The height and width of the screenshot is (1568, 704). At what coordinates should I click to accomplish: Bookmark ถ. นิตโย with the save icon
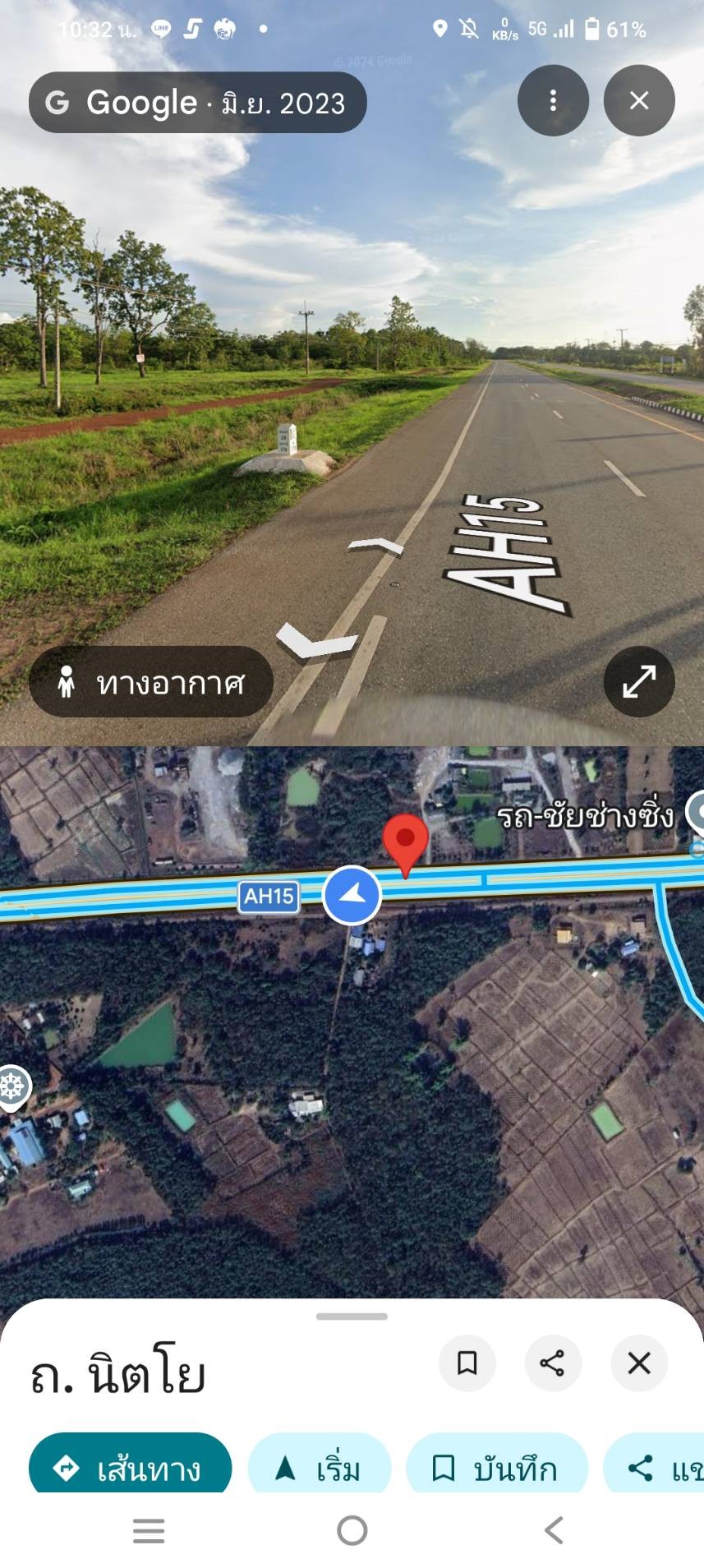coord(467,1363)
